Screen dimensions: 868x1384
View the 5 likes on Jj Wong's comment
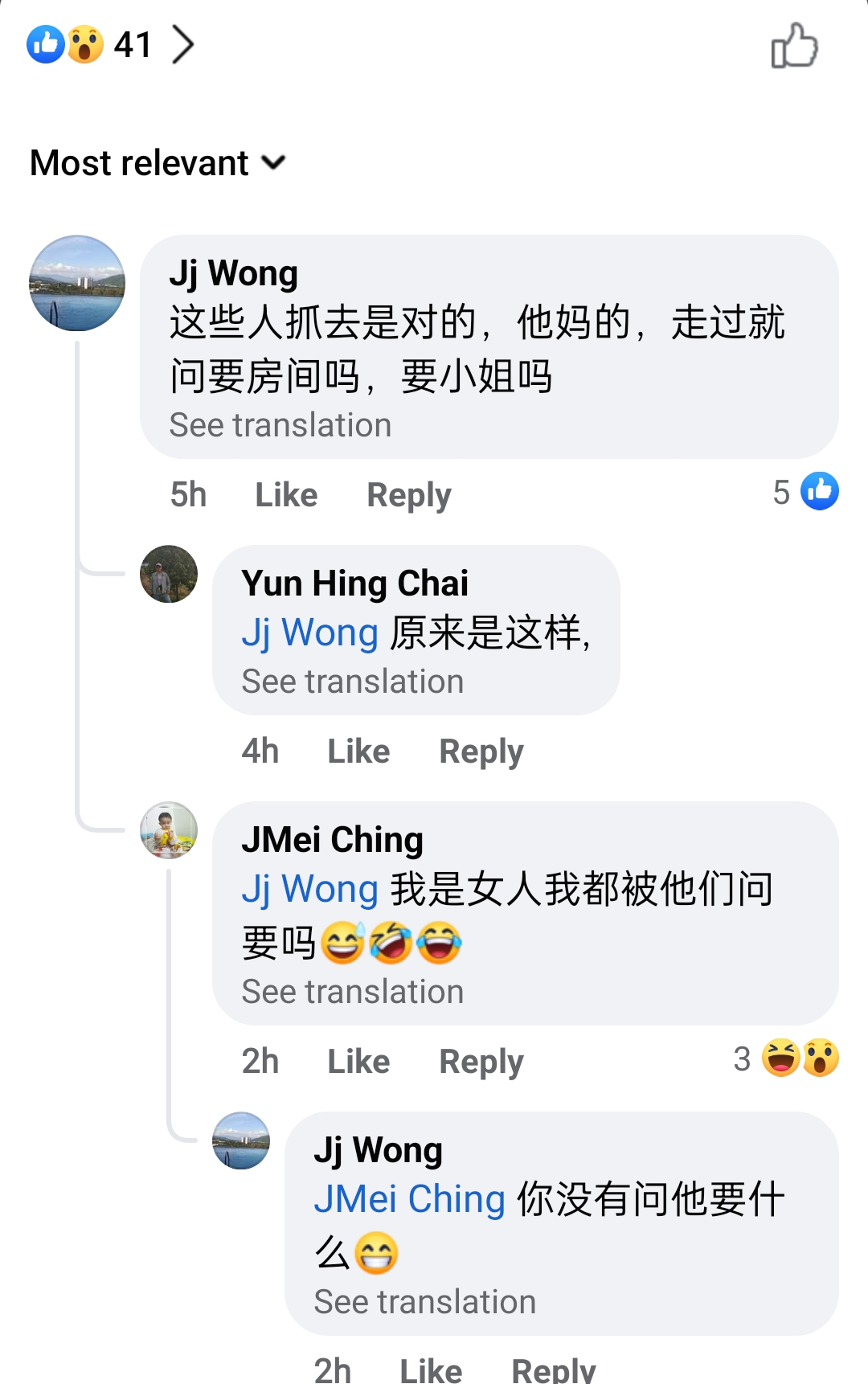(805, 492)
